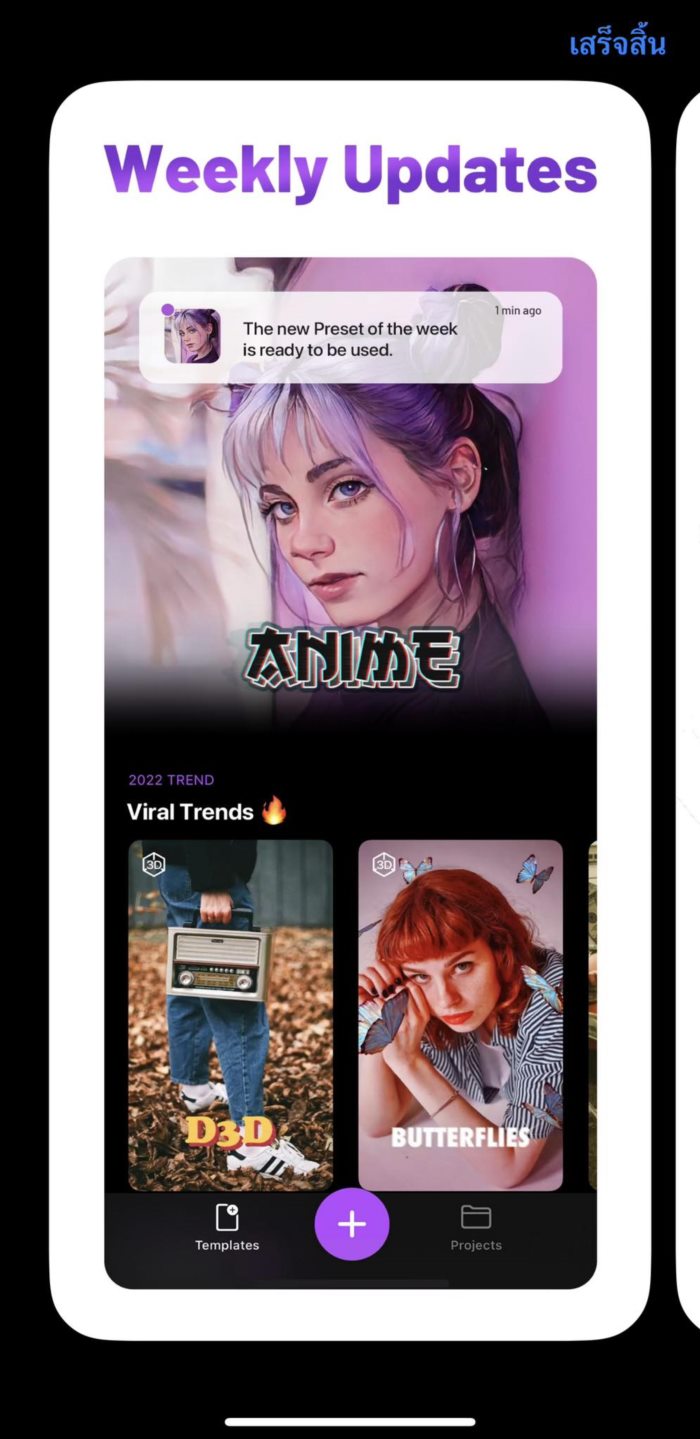Image resolution: width=700 pixels, height=1439 pixels.
Task: Tap เสร็จสิ้น to close the screenshot preview
Action: pos(617,45)
